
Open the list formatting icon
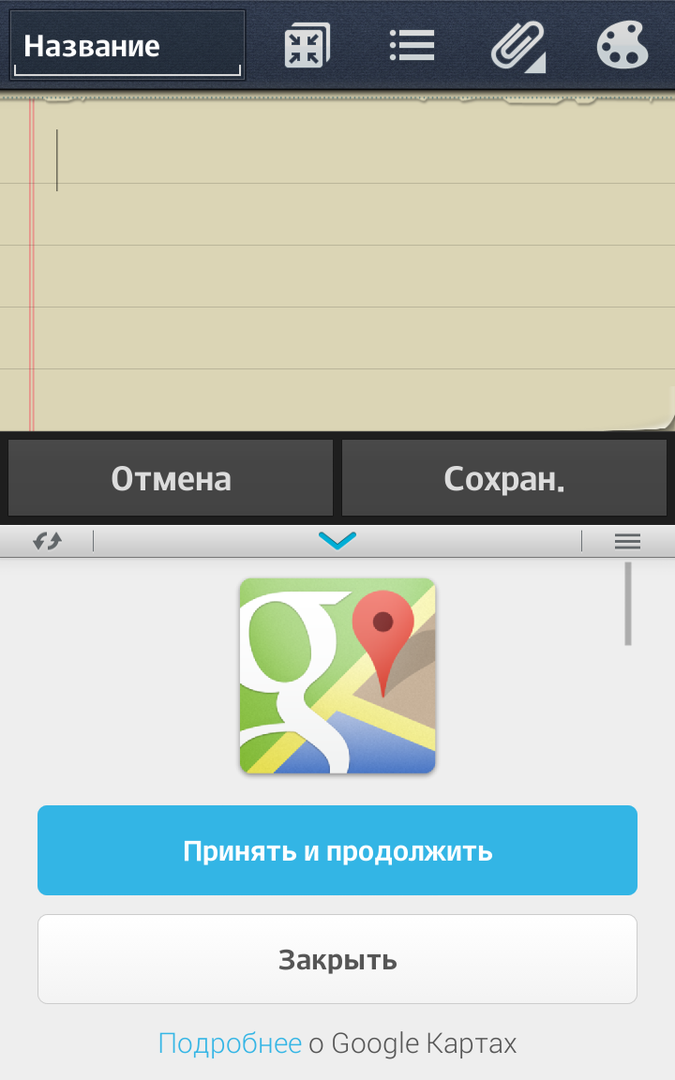click(411, 46)
